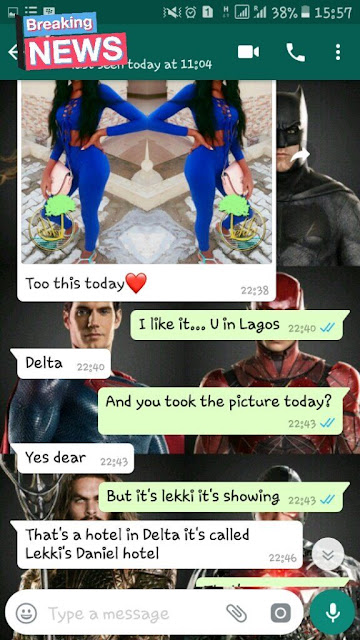Go back to the chat list
Viewport: 360px width, 640px height.
(x=13, y=52)
